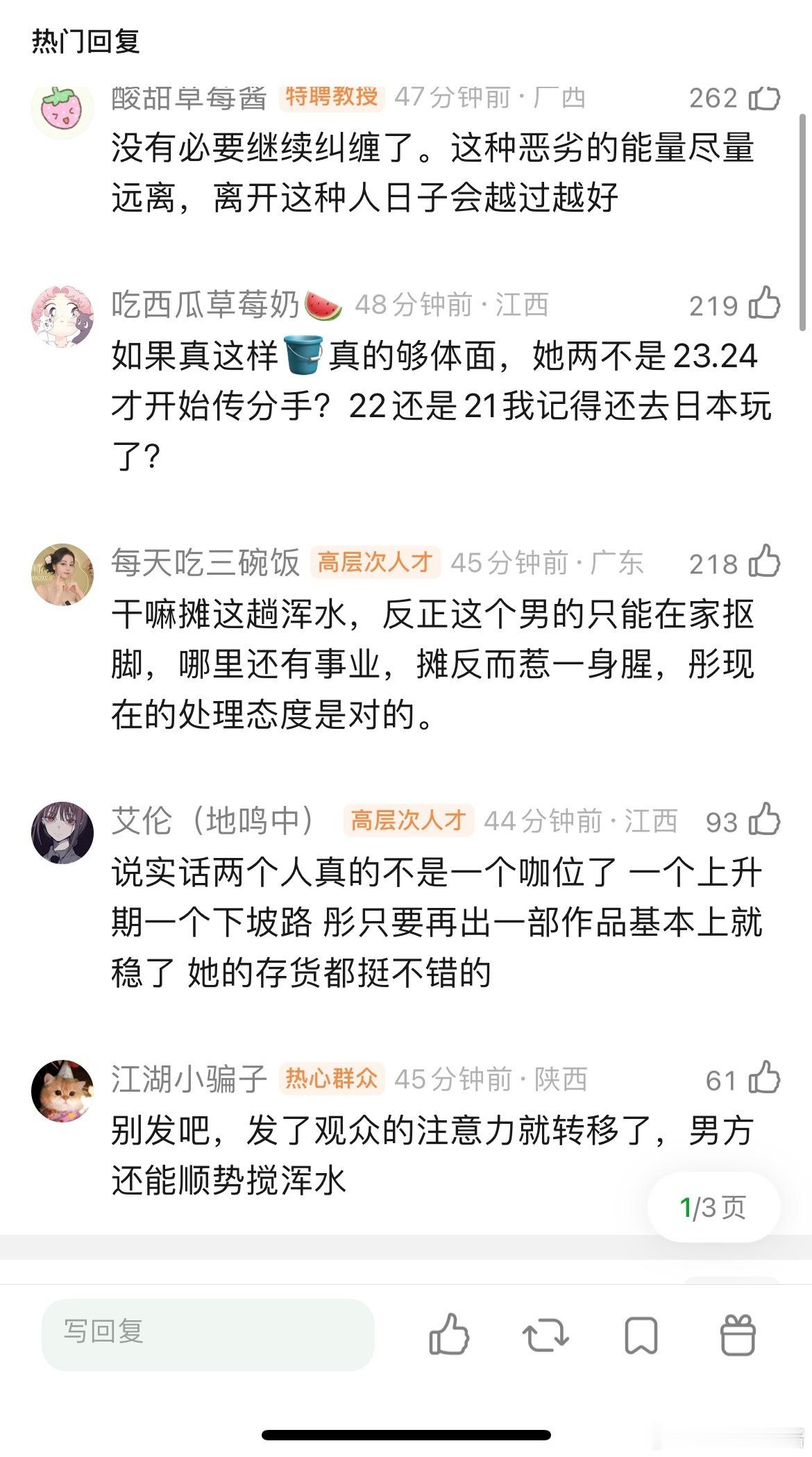Like the post via bottom thumbs-up icon
Screen dimensions: 812x1457
point(450,1336)
